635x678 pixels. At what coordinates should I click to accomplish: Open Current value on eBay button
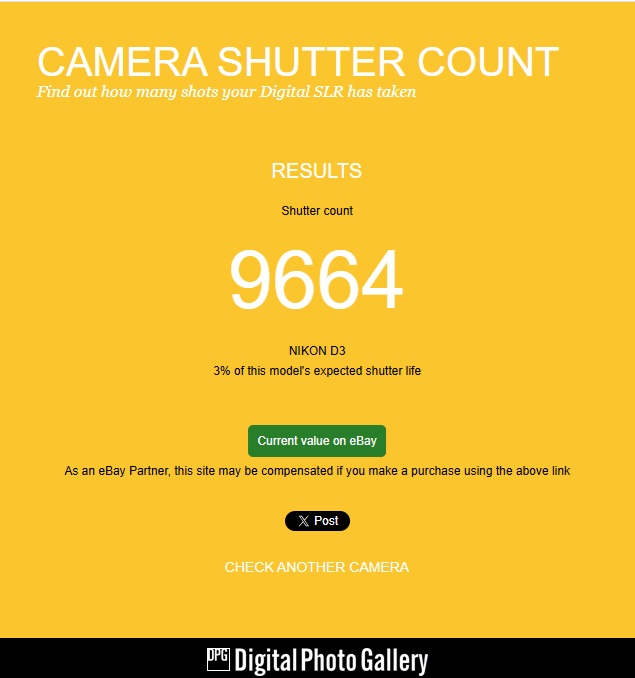317,441
